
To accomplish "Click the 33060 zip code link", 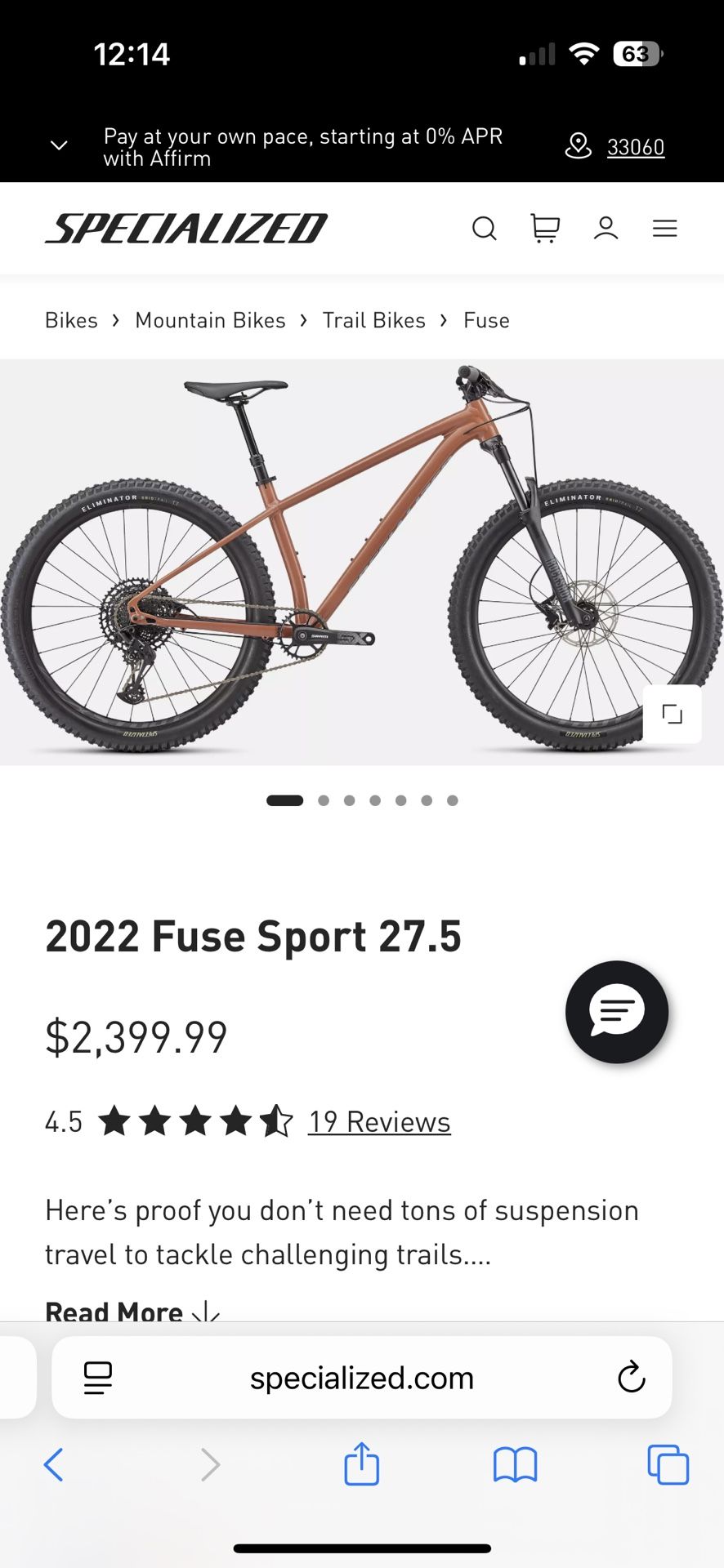I will tap(636, 147).
